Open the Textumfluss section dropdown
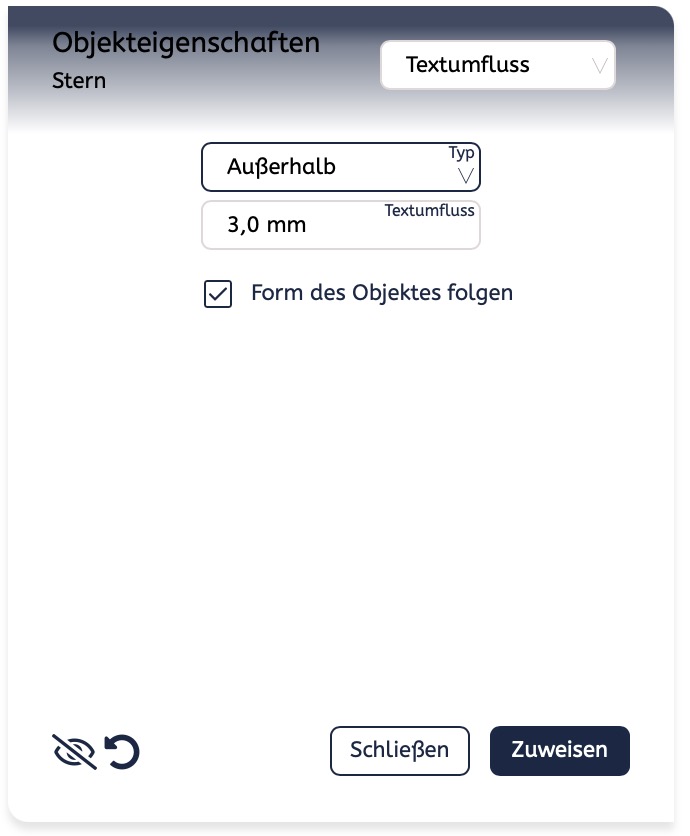The image size is (690, 836). [x=497, y=66]
